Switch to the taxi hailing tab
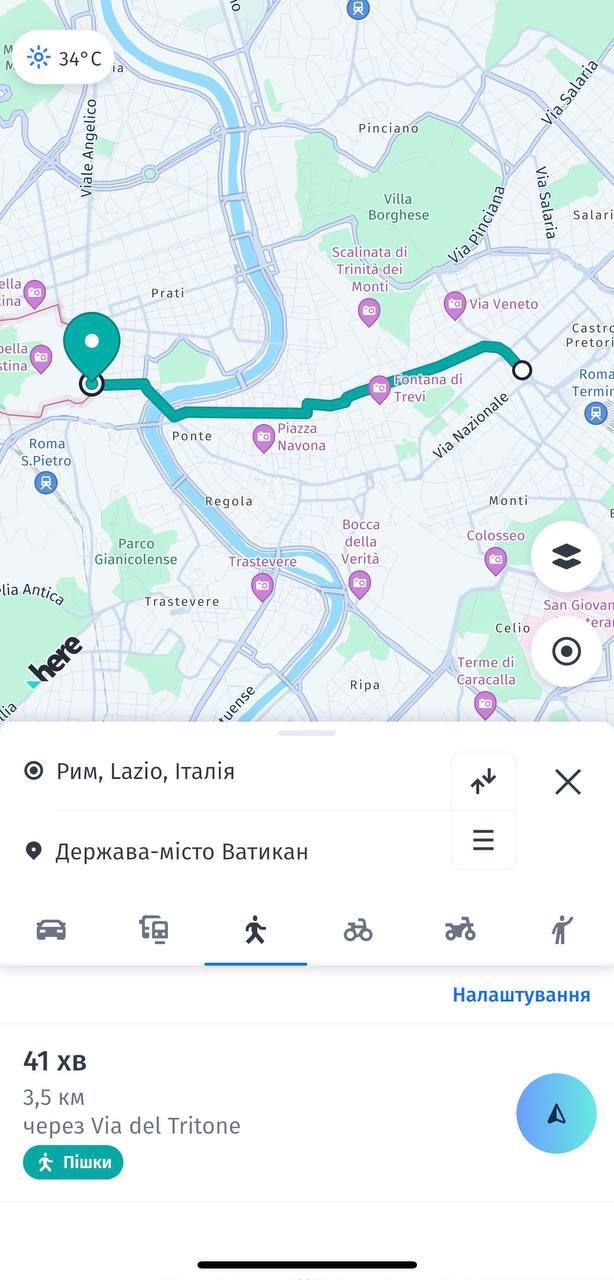The width and height of the screenshot is (614, 1280). point(562,930)
